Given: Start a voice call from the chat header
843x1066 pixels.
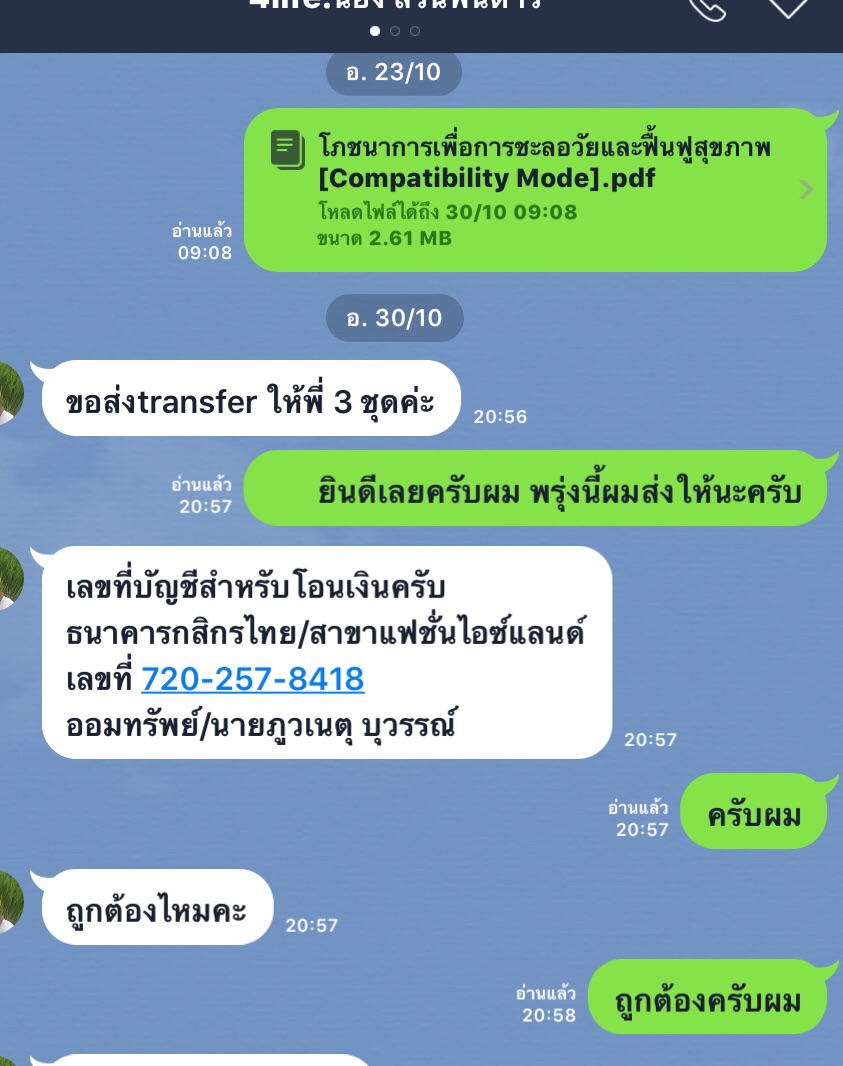Looking at the screenshot, I should [x=707, y=8].
